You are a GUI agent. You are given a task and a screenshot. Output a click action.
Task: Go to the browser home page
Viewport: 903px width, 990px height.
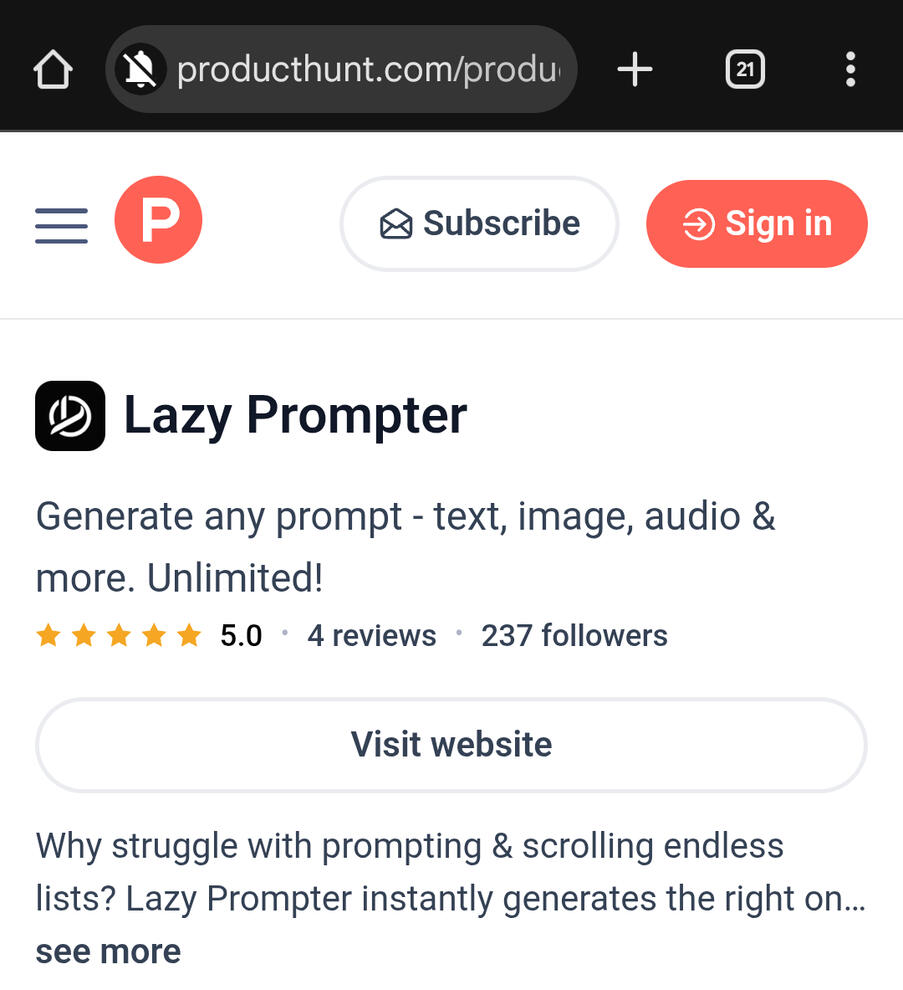point(53,70)
